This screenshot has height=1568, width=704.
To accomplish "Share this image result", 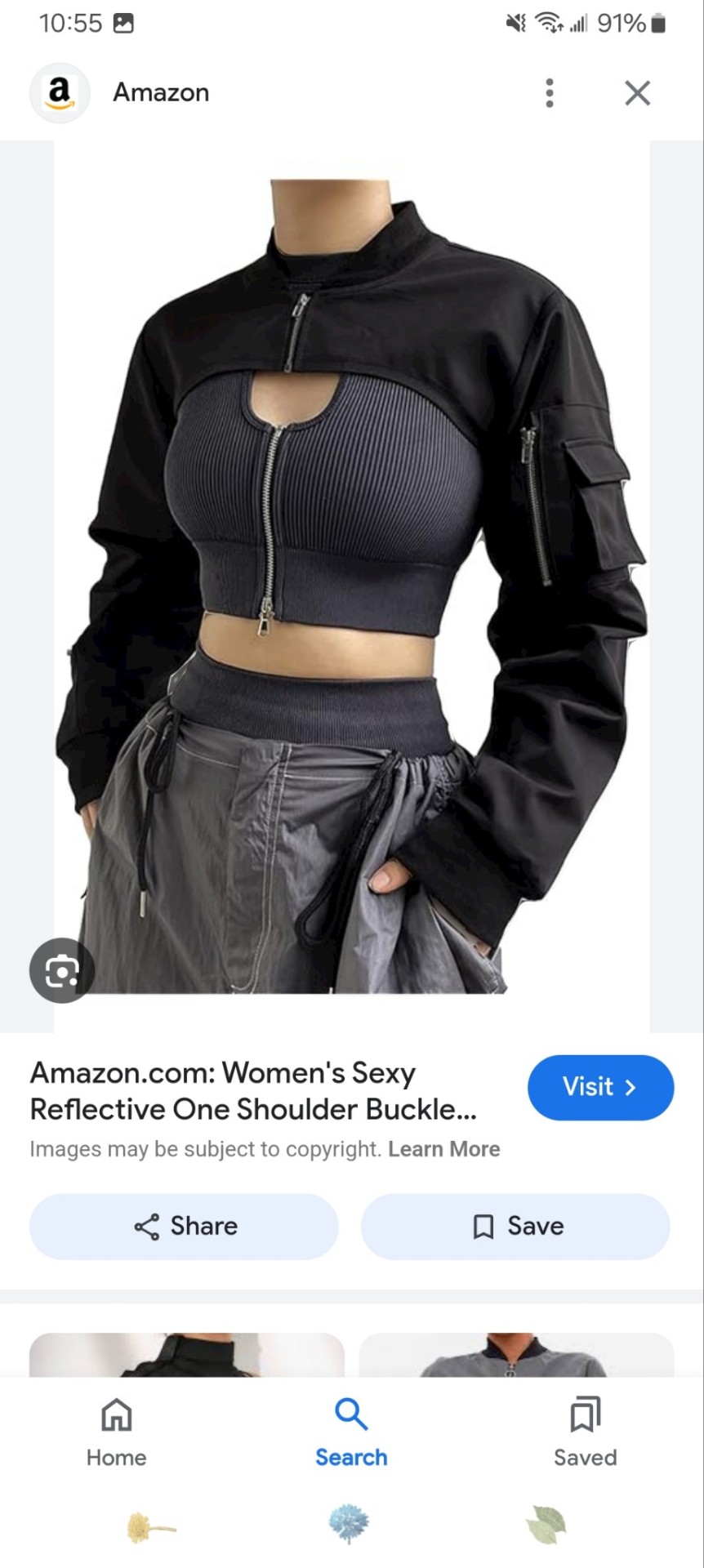I will tap(184, 1226).
